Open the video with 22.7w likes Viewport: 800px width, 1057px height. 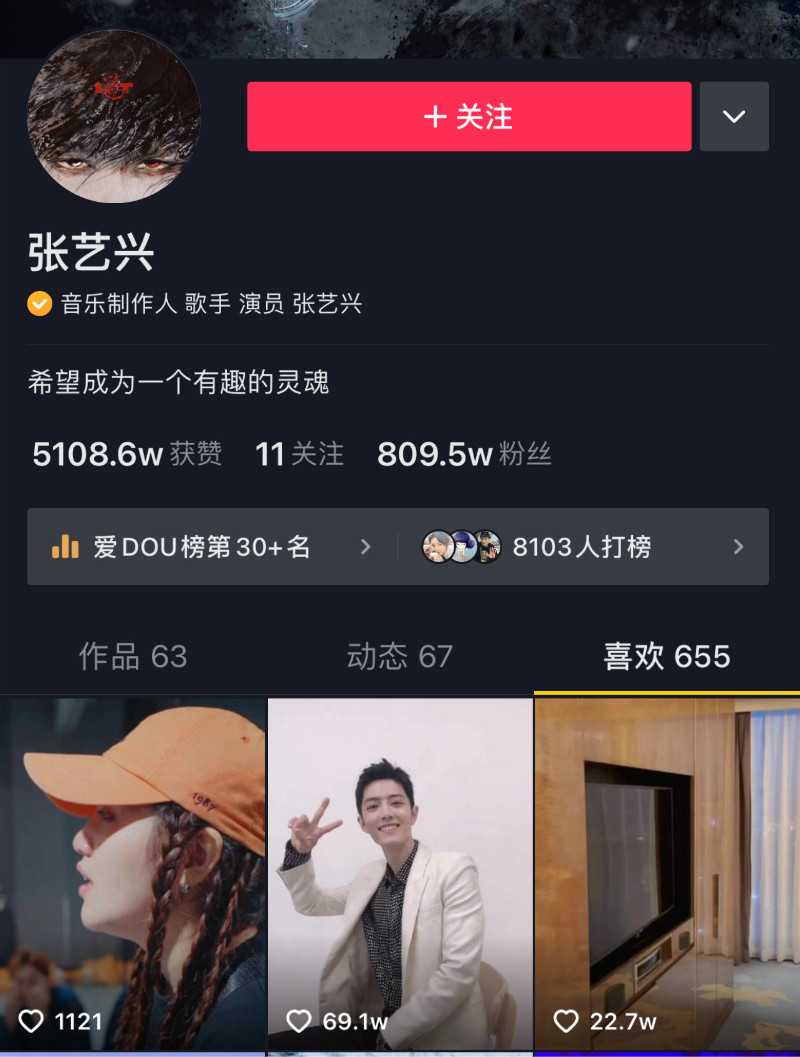point(667,870)
